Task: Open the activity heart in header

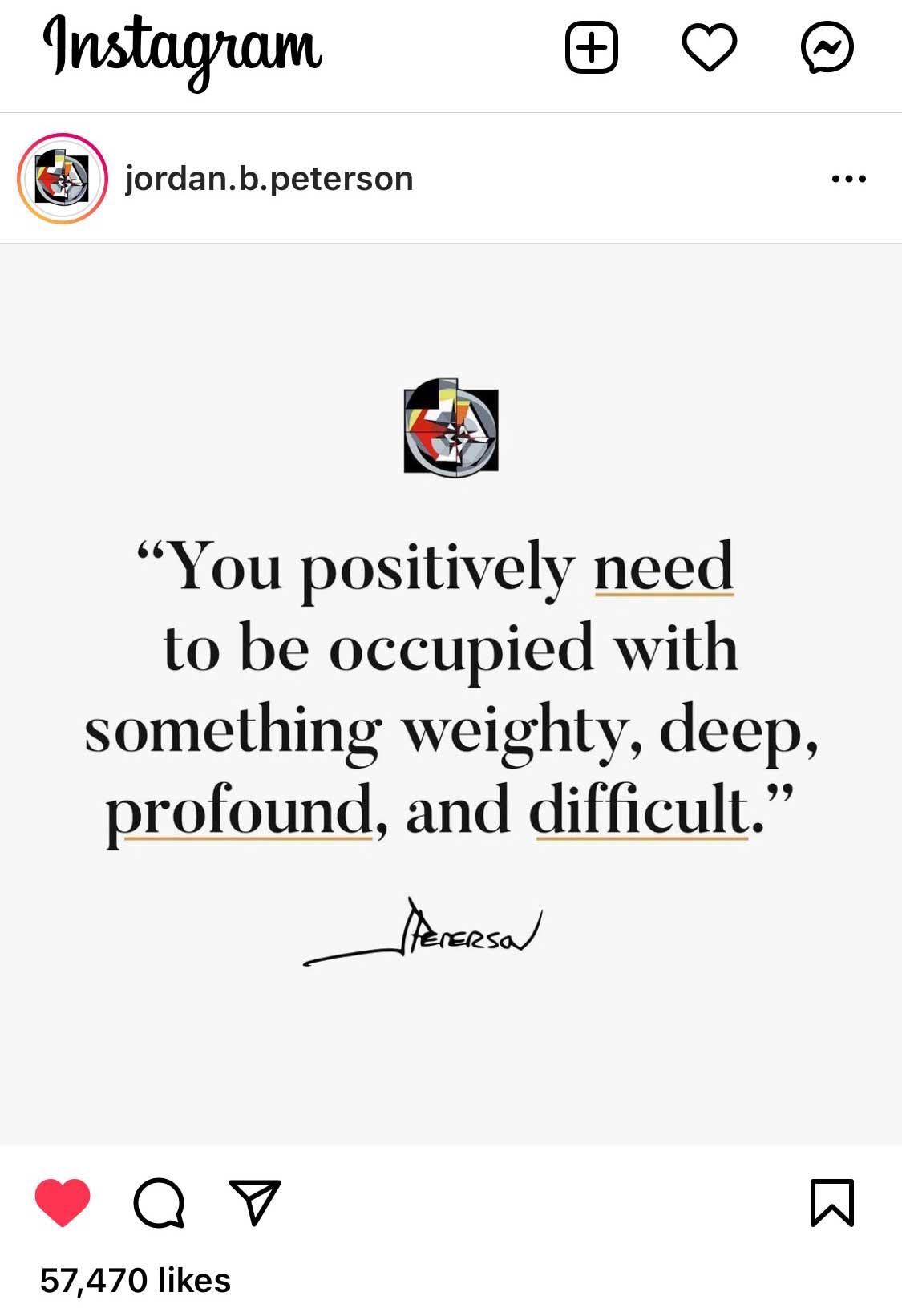Action: pyautogui.click(x=710, y=47)
